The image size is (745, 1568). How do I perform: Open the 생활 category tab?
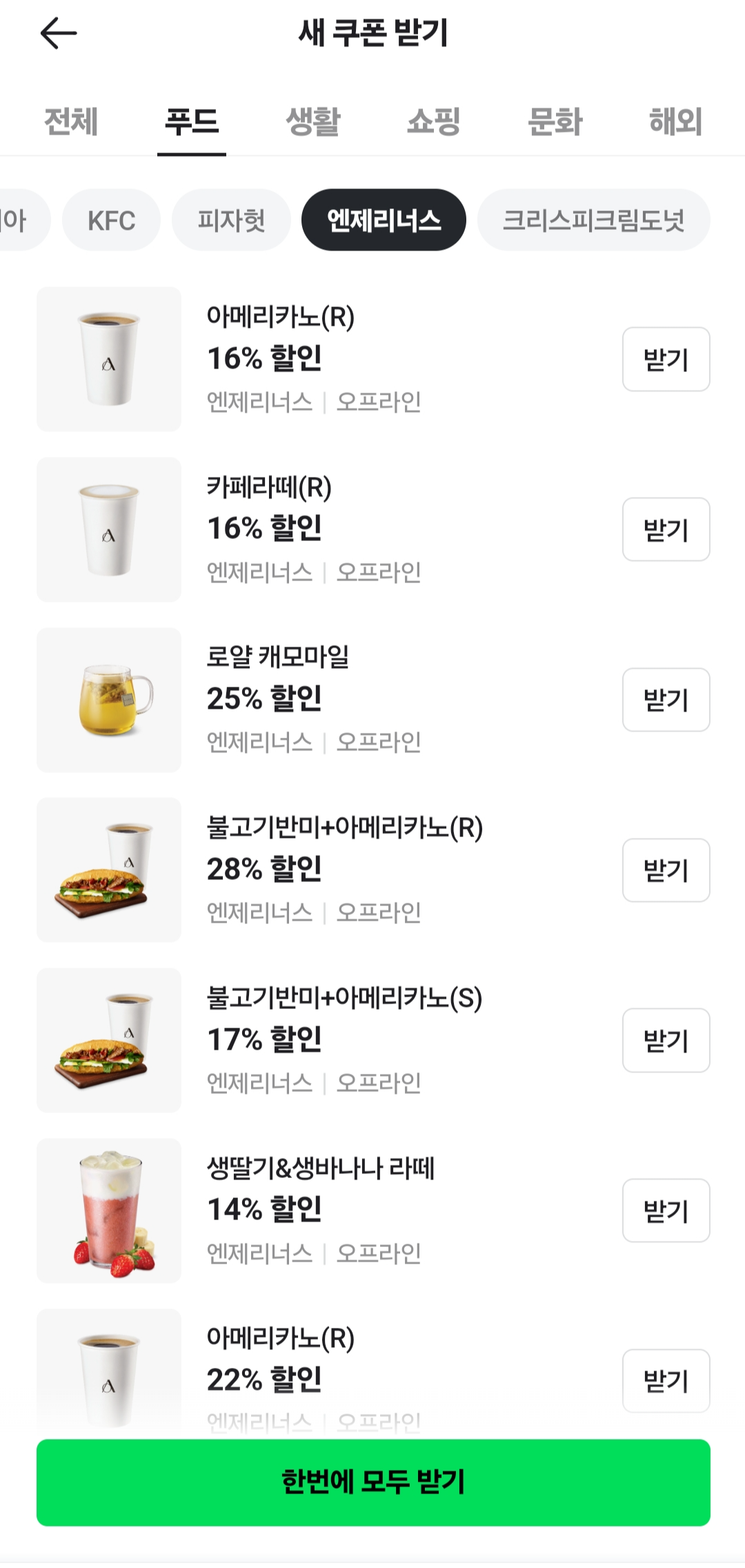pyautogui.click(x=312, y=122)
